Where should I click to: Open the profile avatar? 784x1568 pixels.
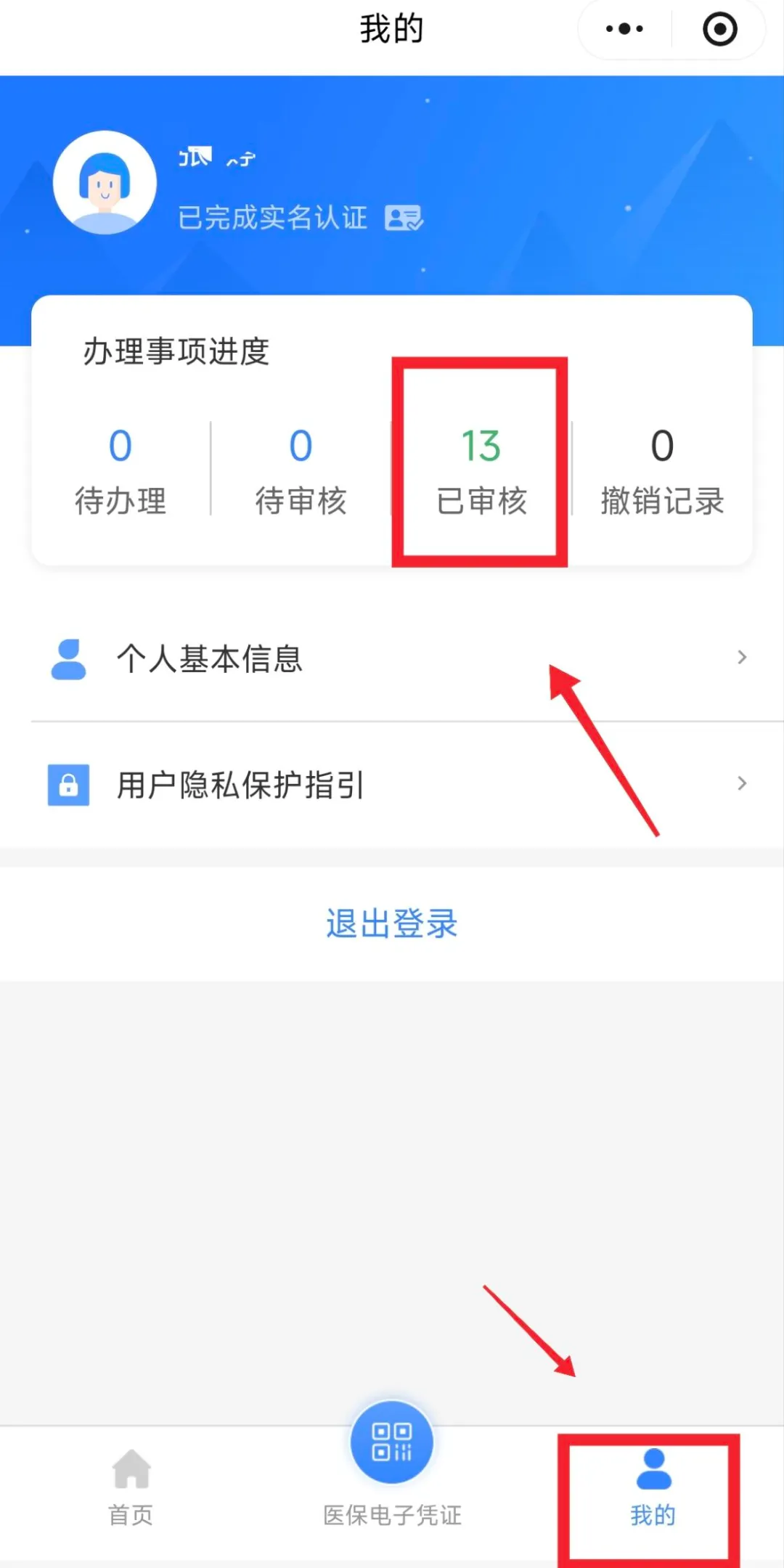point(105,182)
